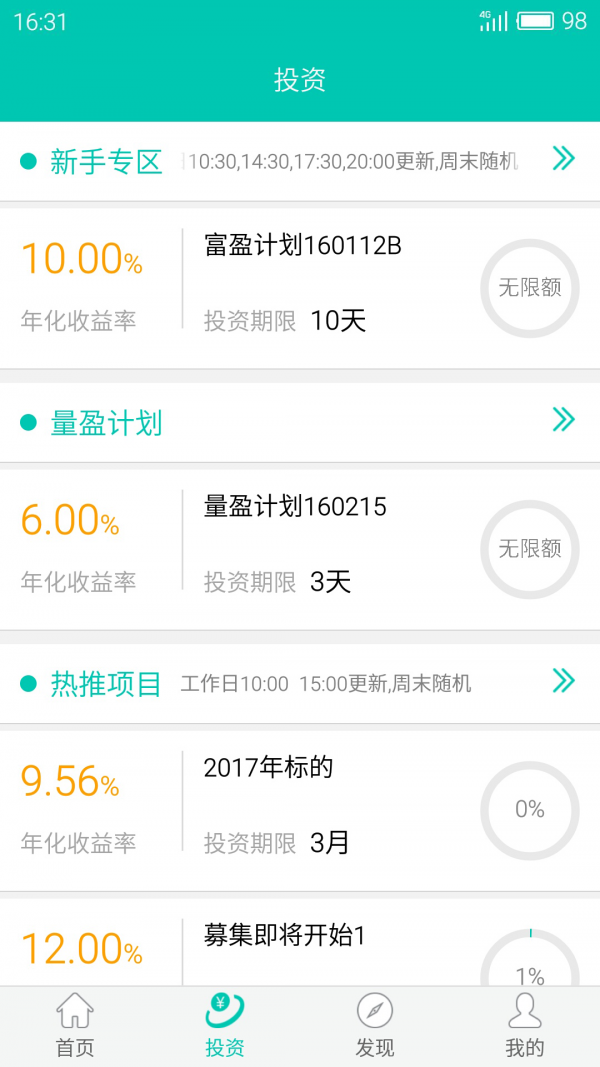This screenshot has height=1067, width=600.
Task: Expand the 新手专区 section arrow
Action: click(x=563, y=159)
